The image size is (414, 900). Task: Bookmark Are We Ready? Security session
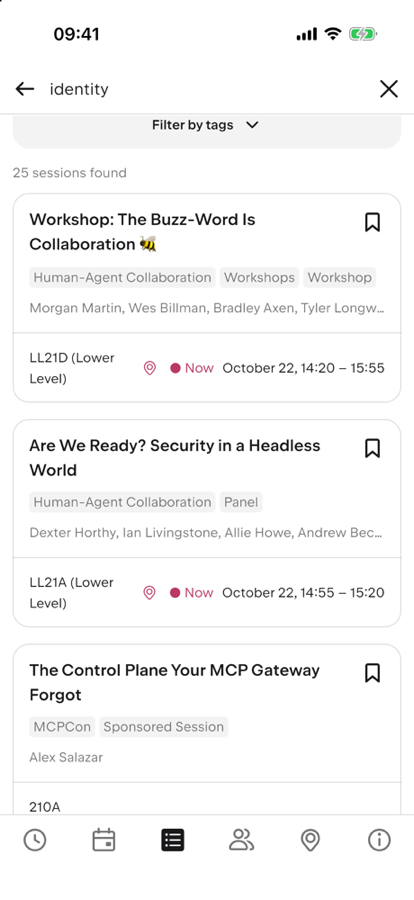pyautogui.click(x=373, y=448)
